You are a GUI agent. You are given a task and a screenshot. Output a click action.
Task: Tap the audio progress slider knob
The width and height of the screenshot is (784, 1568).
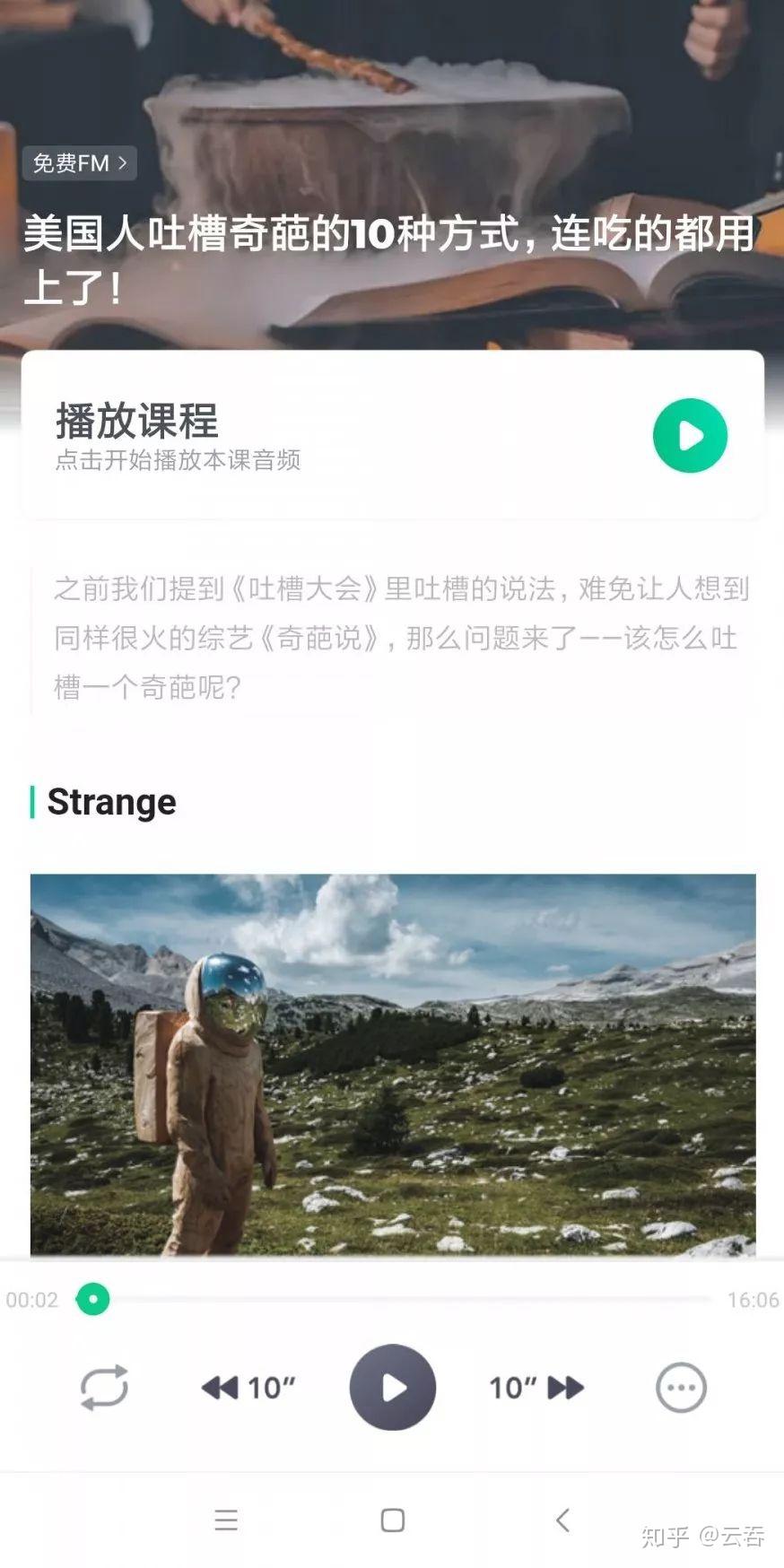tap(93, 1299)
